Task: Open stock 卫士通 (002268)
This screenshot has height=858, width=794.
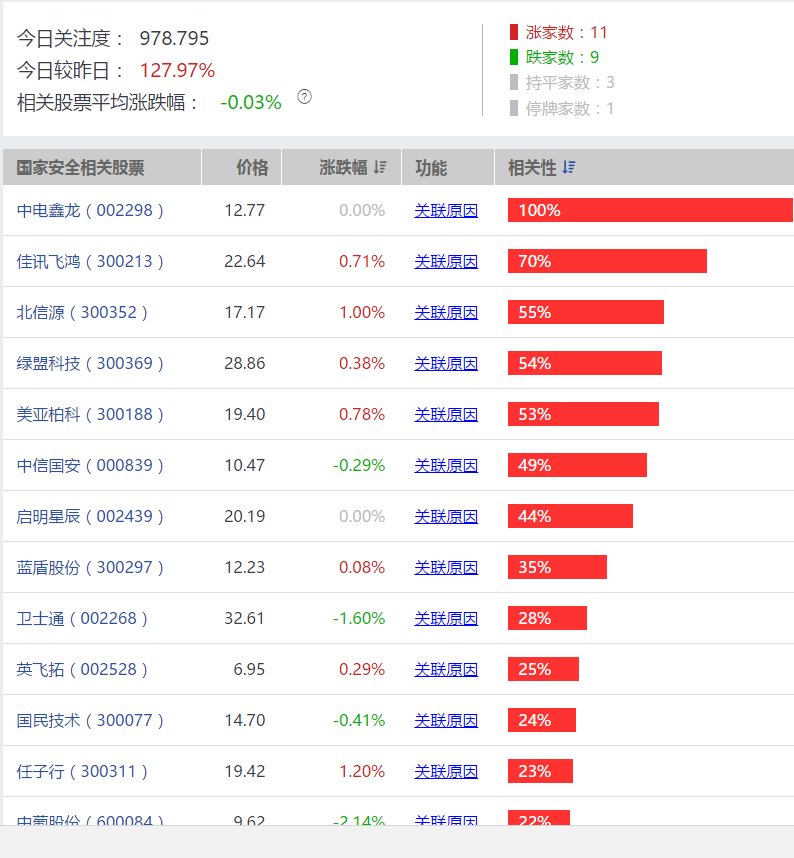Action: [82, 618]
